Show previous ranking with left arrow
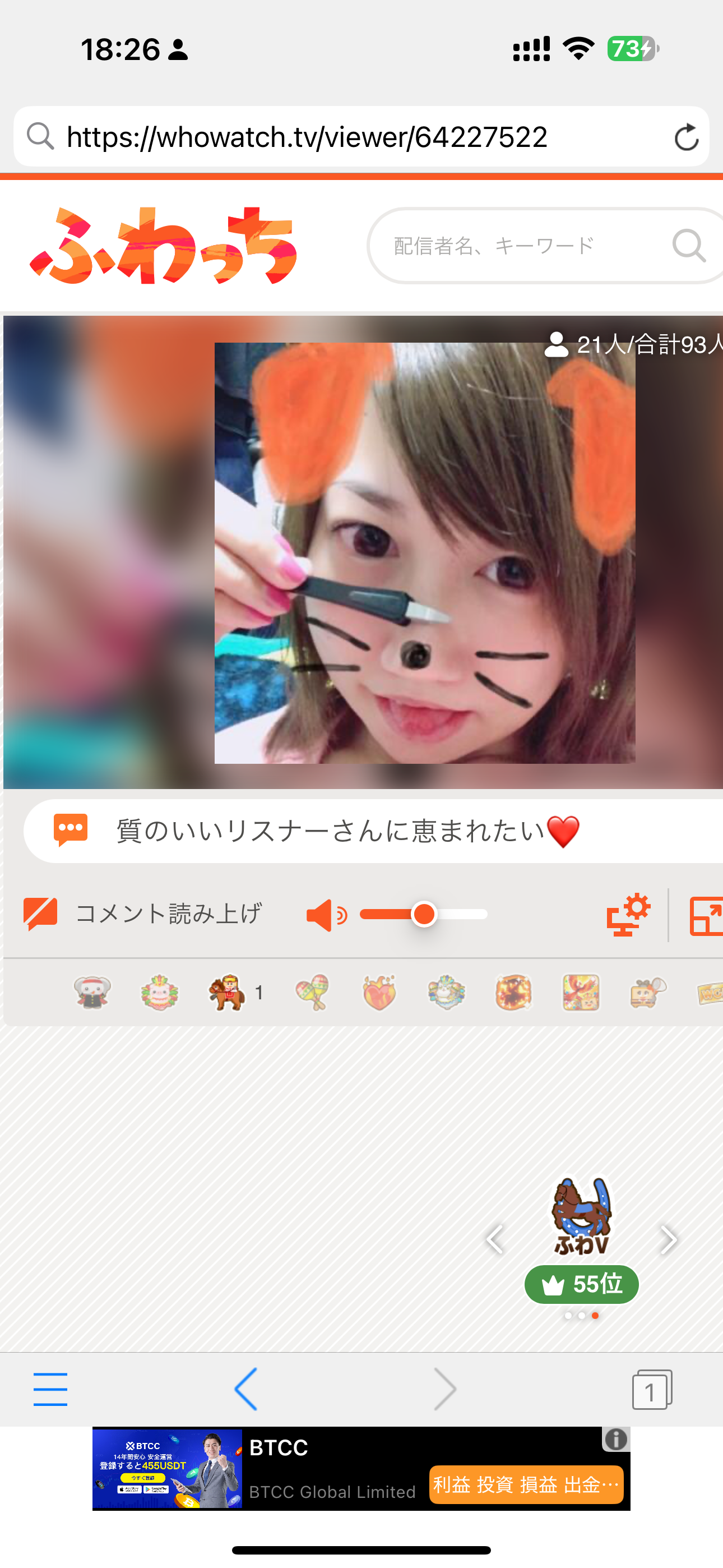This screenshot has height=1568, width=723. [495, 1239]
